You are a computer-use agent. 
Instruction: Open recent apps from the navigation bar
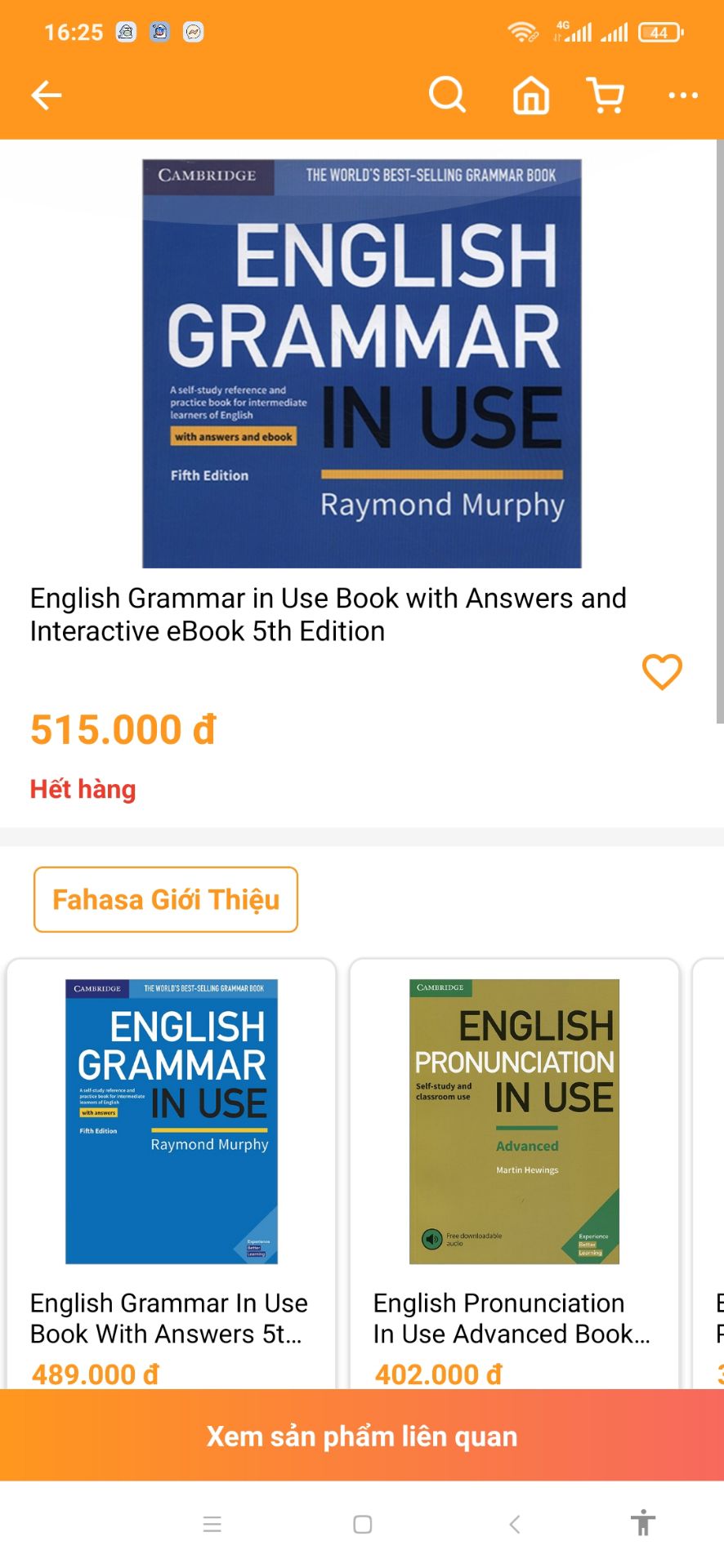click(x=212, y=1524)
